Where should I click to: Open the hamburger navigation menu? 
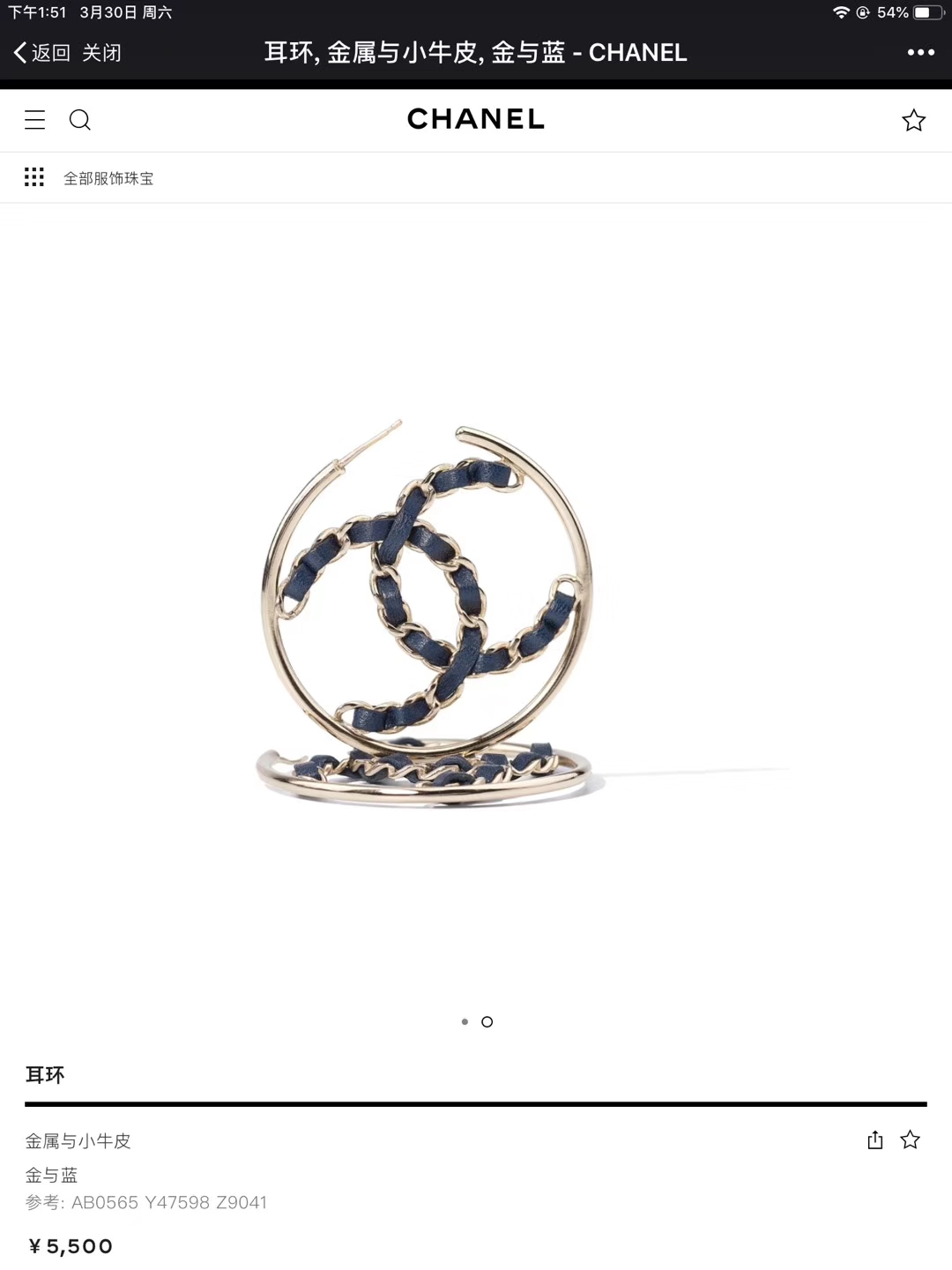pos(34,120)
